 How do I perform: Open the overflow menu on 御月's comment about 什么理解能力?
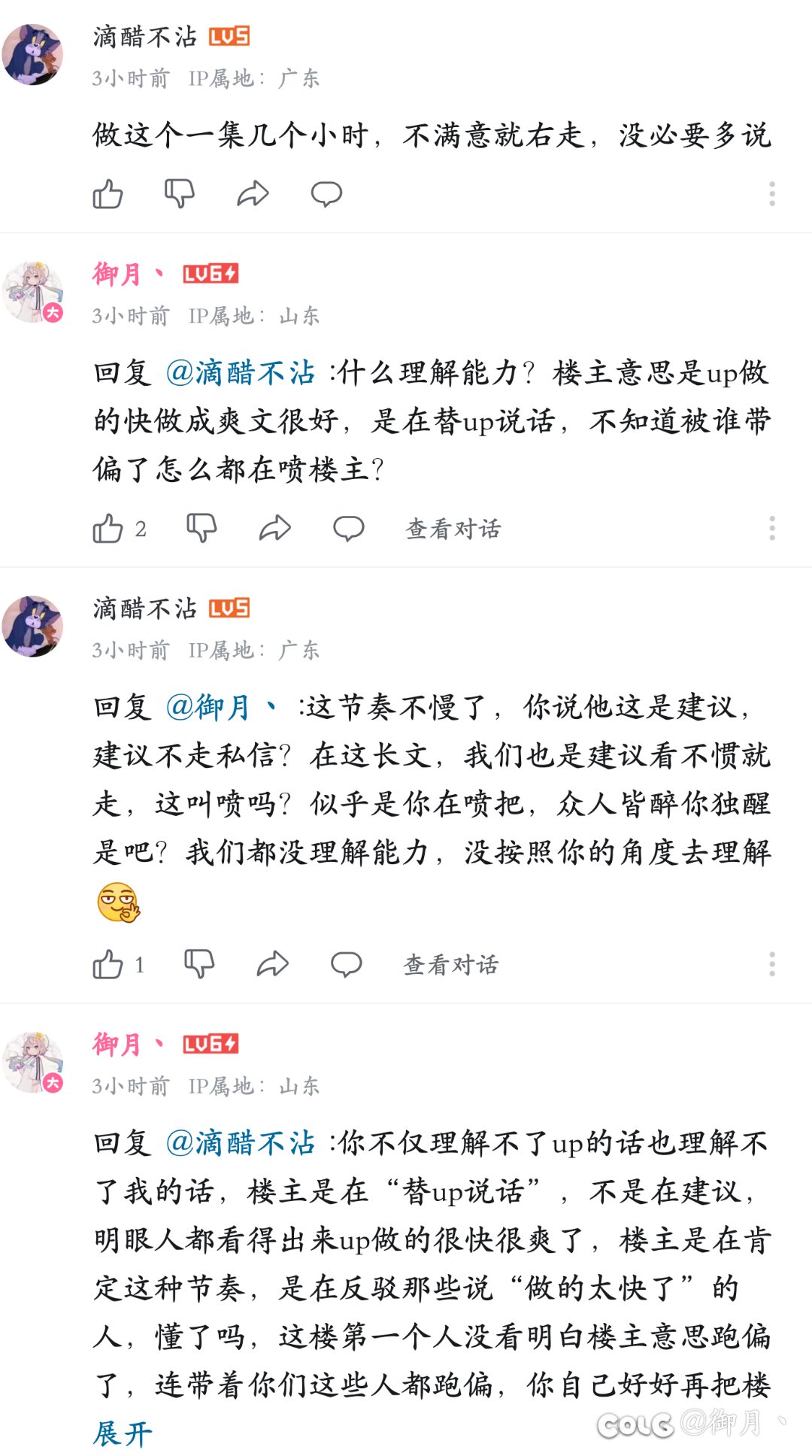tap(771, 529)
